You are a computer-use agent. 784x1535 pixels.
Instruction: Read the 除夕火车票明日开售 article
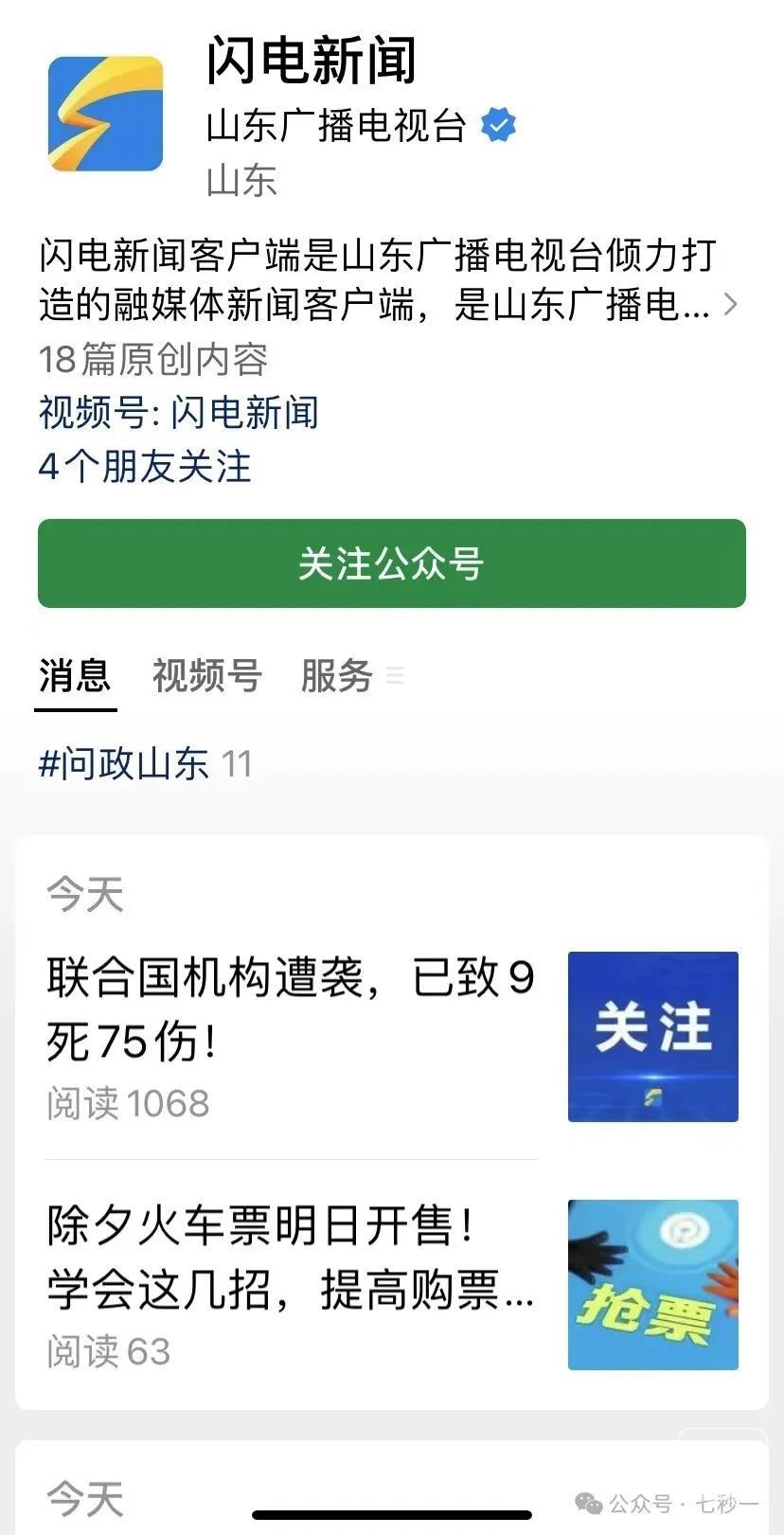291,1258
